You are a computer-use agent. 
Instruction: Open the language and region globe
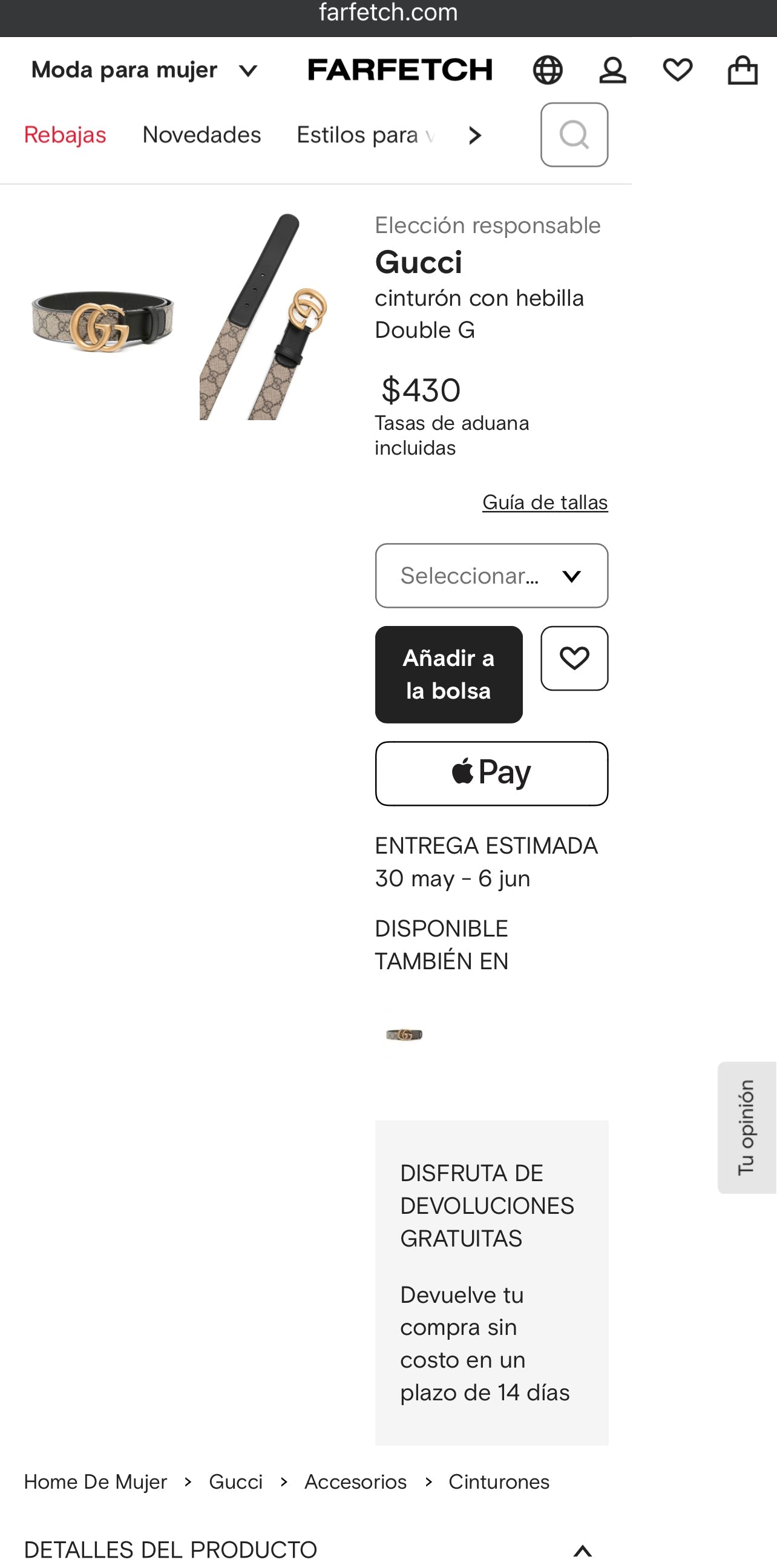point(548,70)
